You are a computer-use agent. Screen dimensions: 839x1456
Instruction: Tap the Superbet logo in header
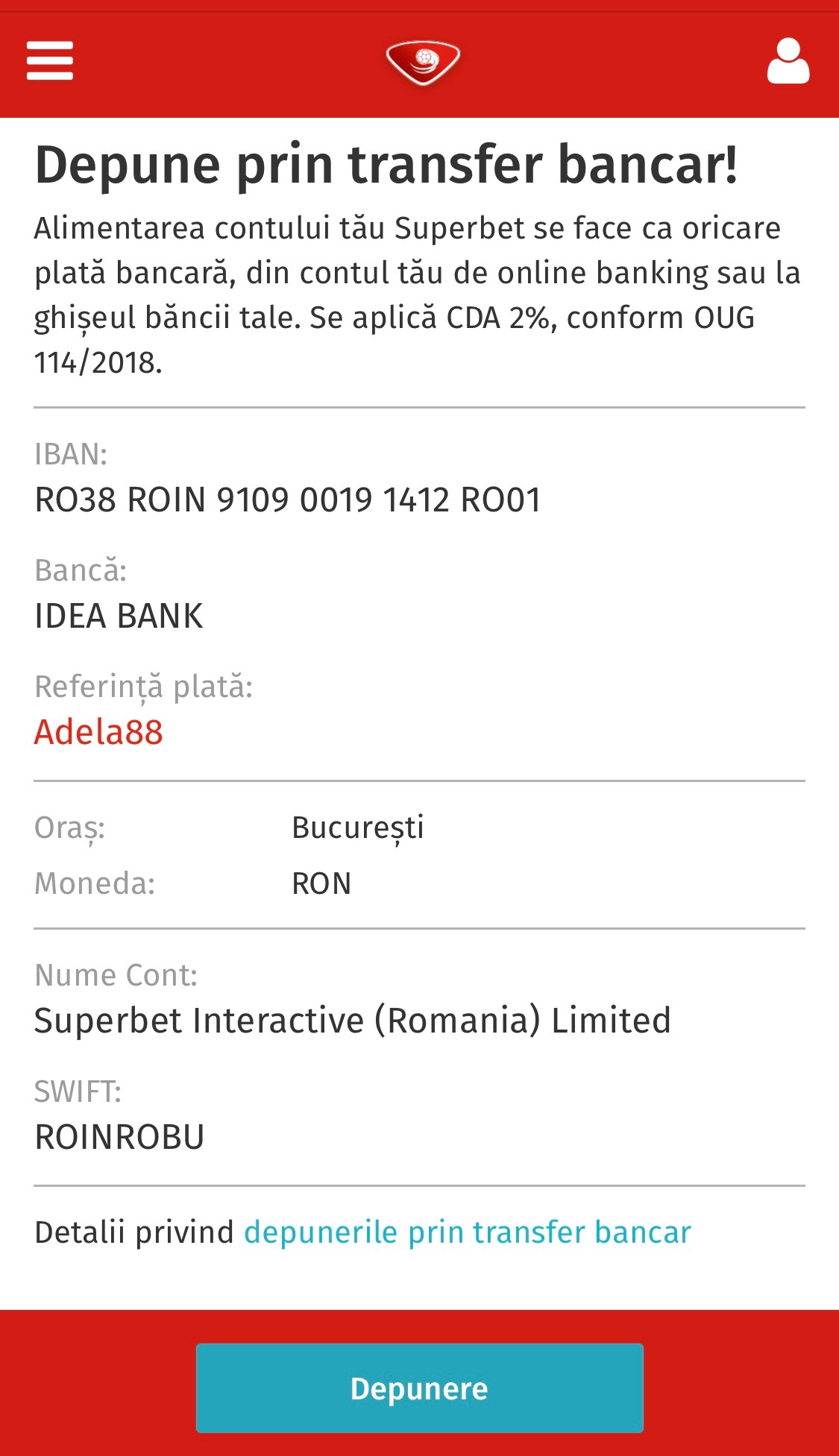pyautogui.click(x=423, y=63)
